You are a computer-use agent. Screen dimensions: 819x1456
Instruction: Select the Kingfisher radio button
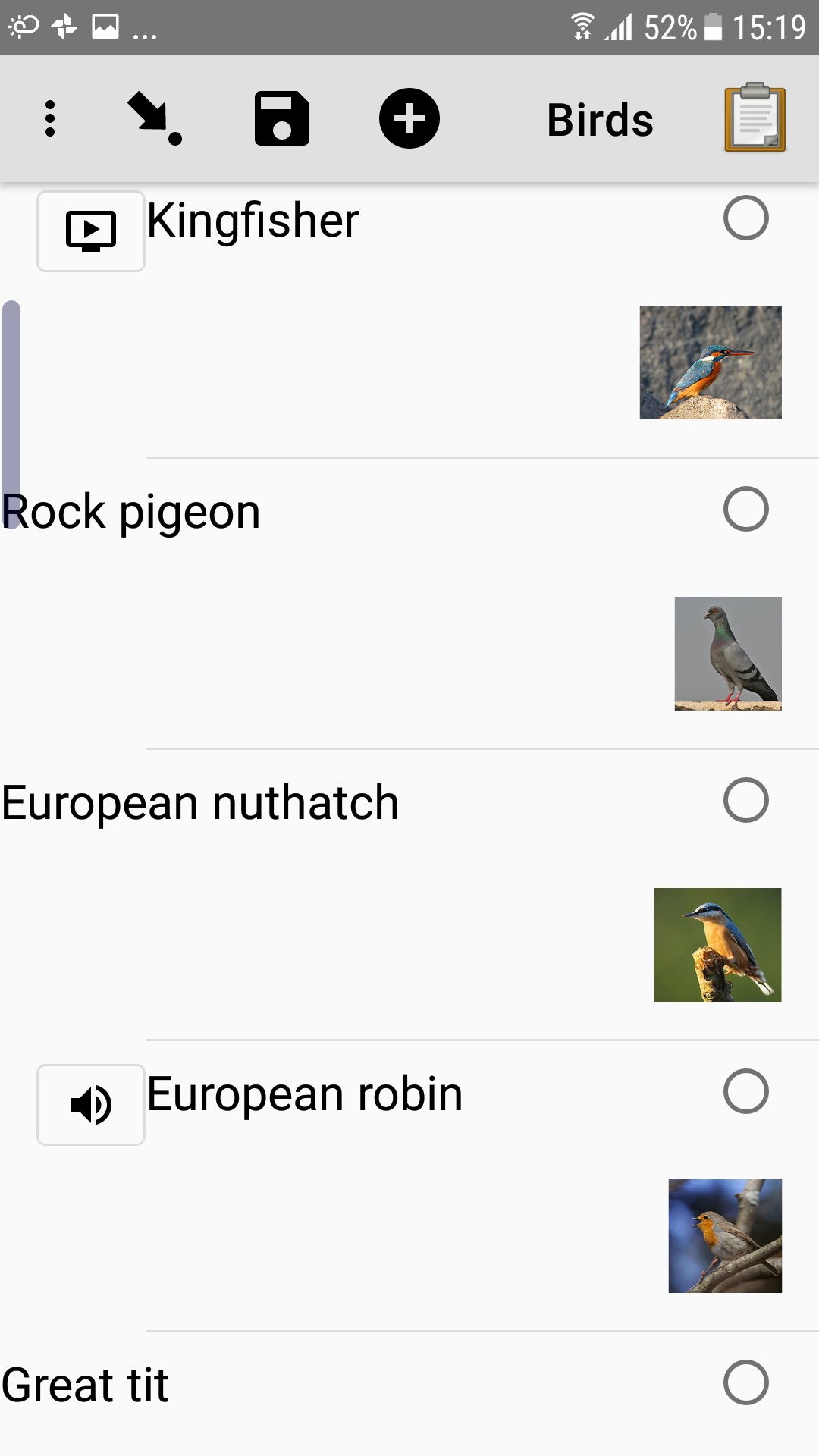747,218
